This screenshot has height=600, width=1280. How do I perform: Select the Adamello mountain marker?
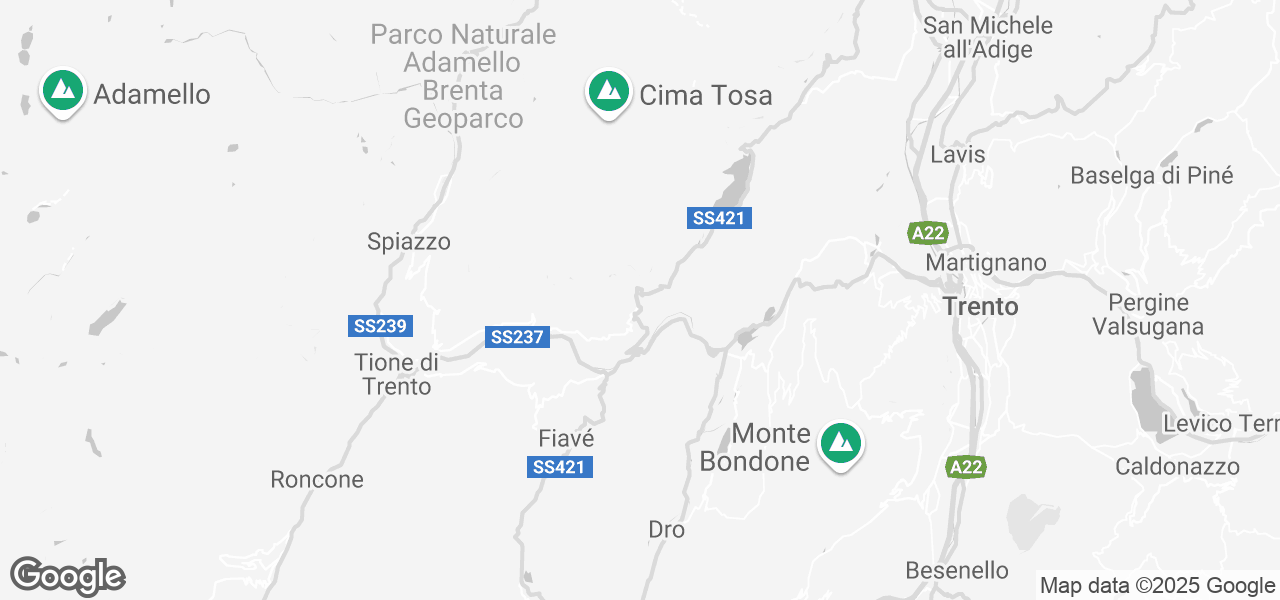click(x=63, y=92)
